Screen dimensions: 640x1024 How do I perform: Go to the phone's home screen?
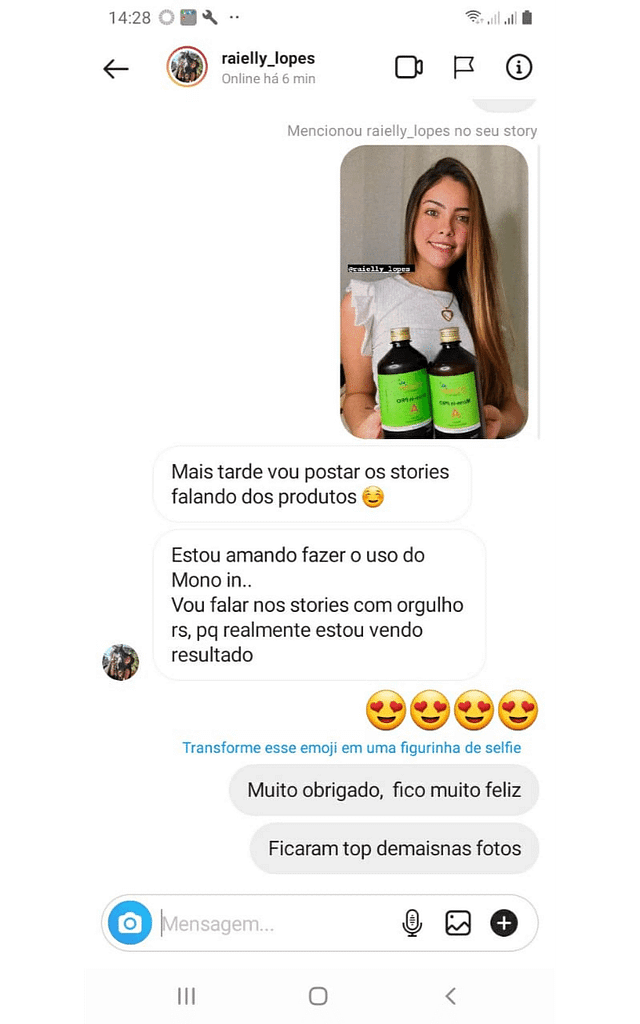[318, 996]
